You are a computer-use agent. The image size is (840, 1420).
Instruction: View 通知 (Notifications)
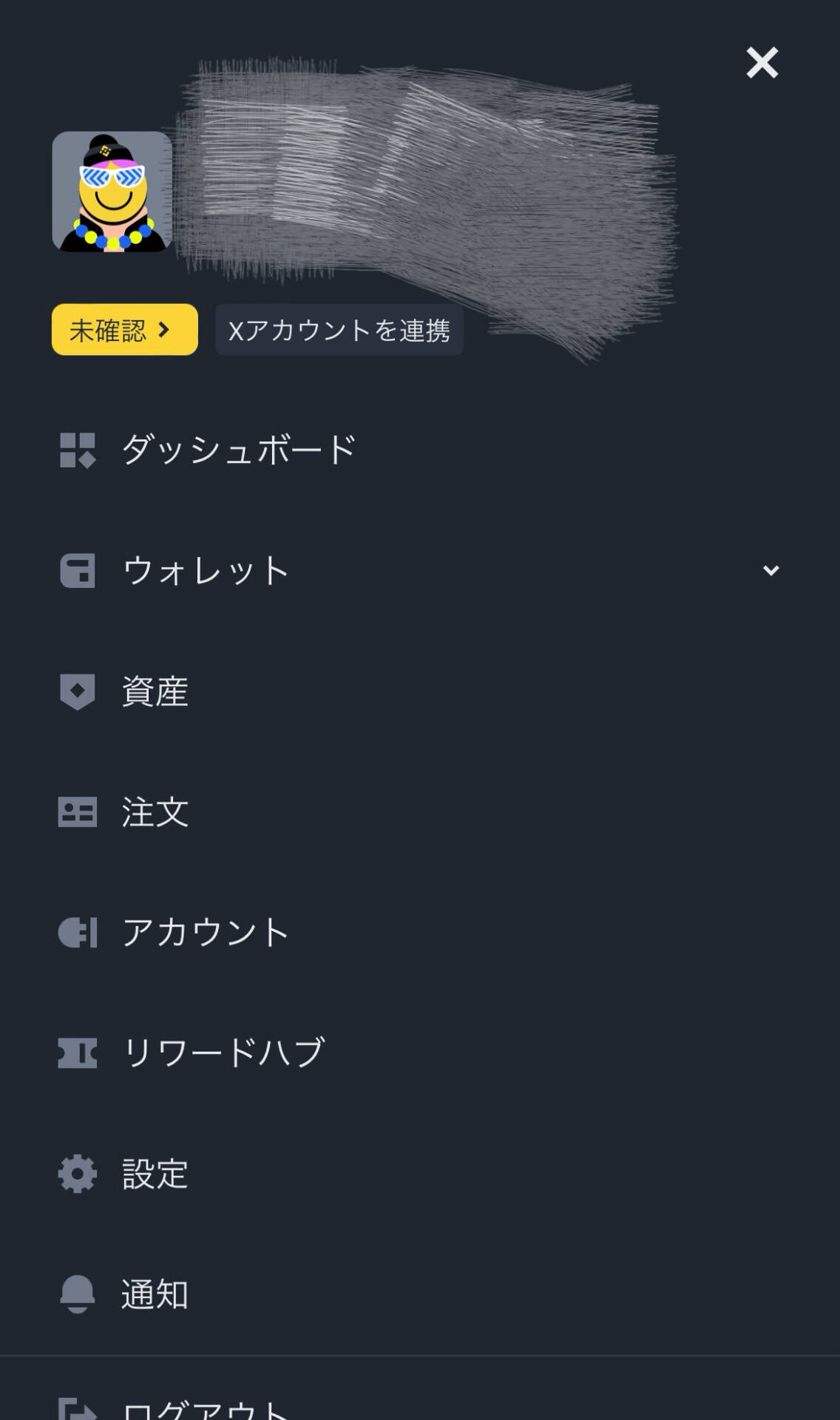coord(155,1294)
